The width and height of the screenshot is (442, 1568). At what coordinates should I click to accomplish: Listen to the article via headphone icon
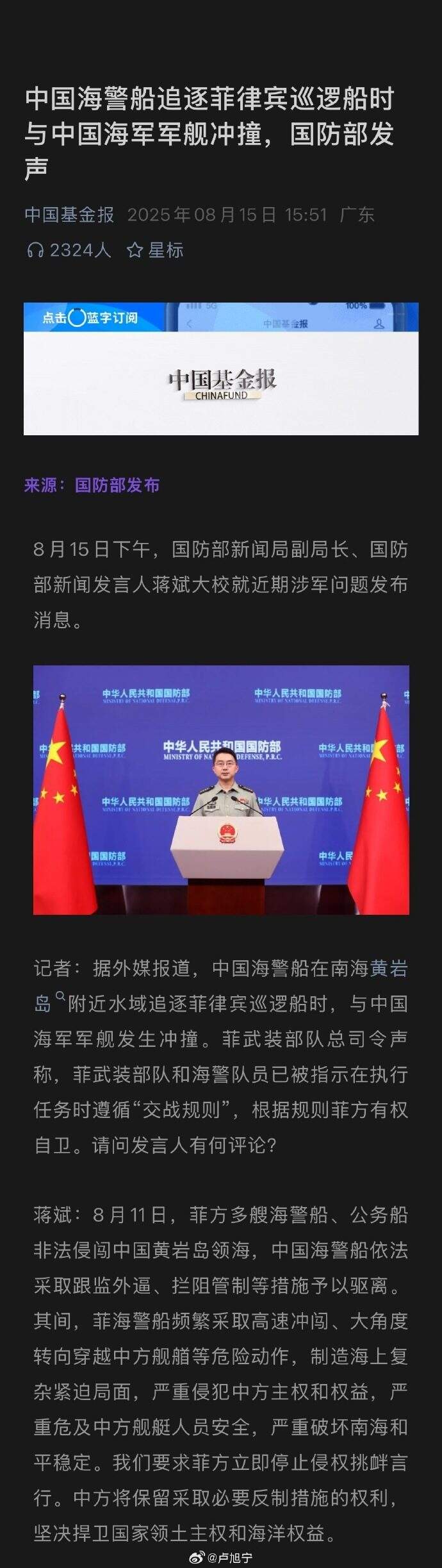pos(35,250)
